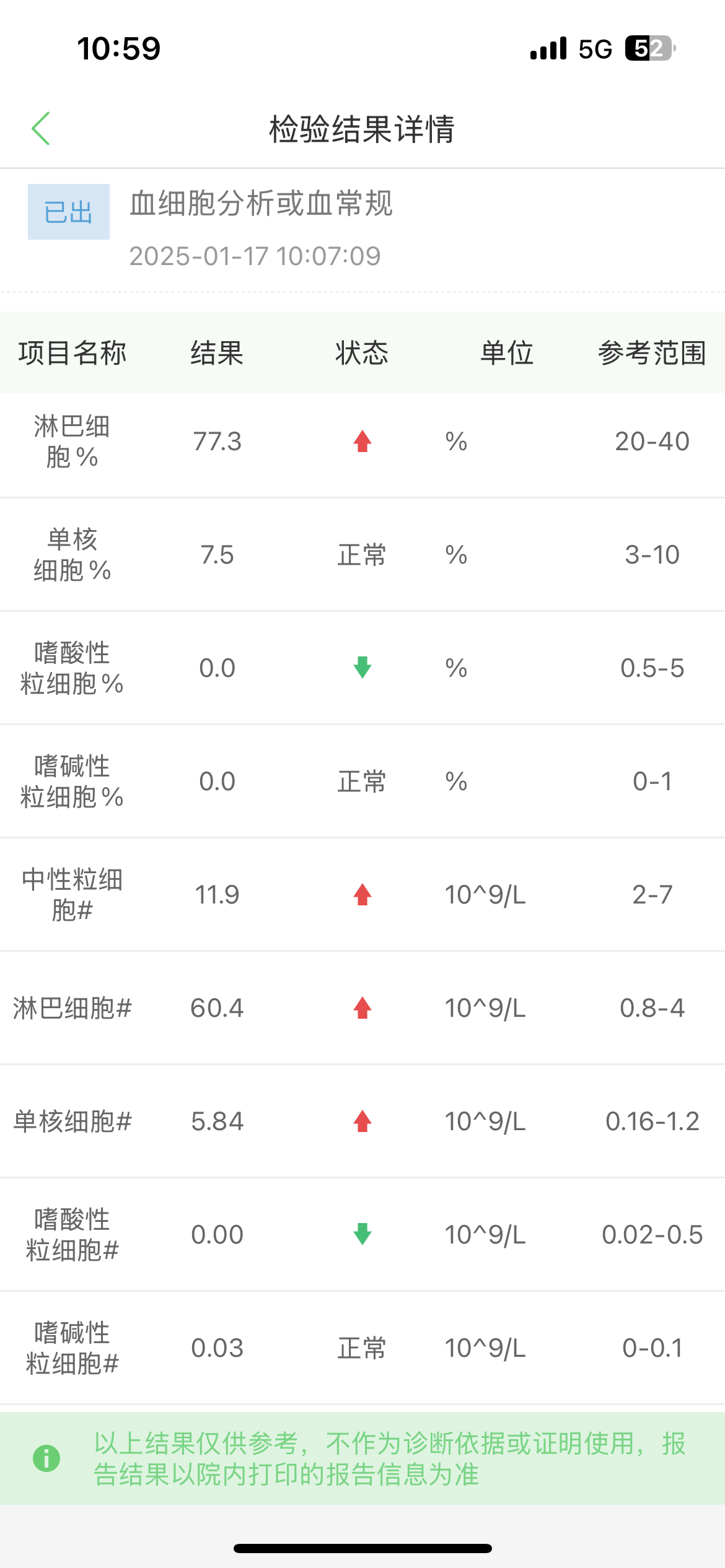Tap the red arrow for 单核细胞# value
This screenshot has height=1568, width=725.
pos(361,1120)
